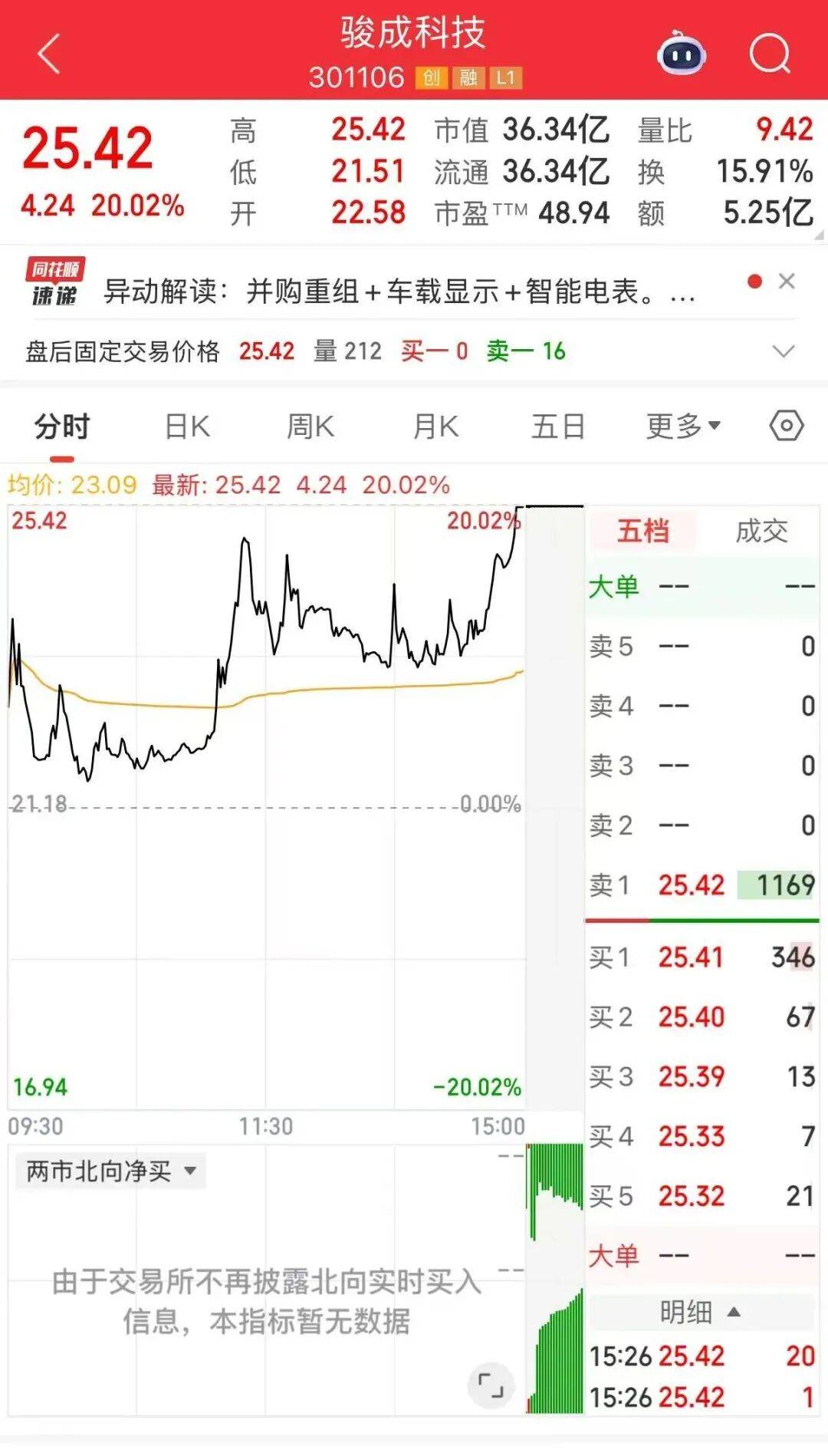Image resolution: width=828 pixels, height=1456 pixels.
Task: Open the 异动解读 news item
Action: (399, 292)
